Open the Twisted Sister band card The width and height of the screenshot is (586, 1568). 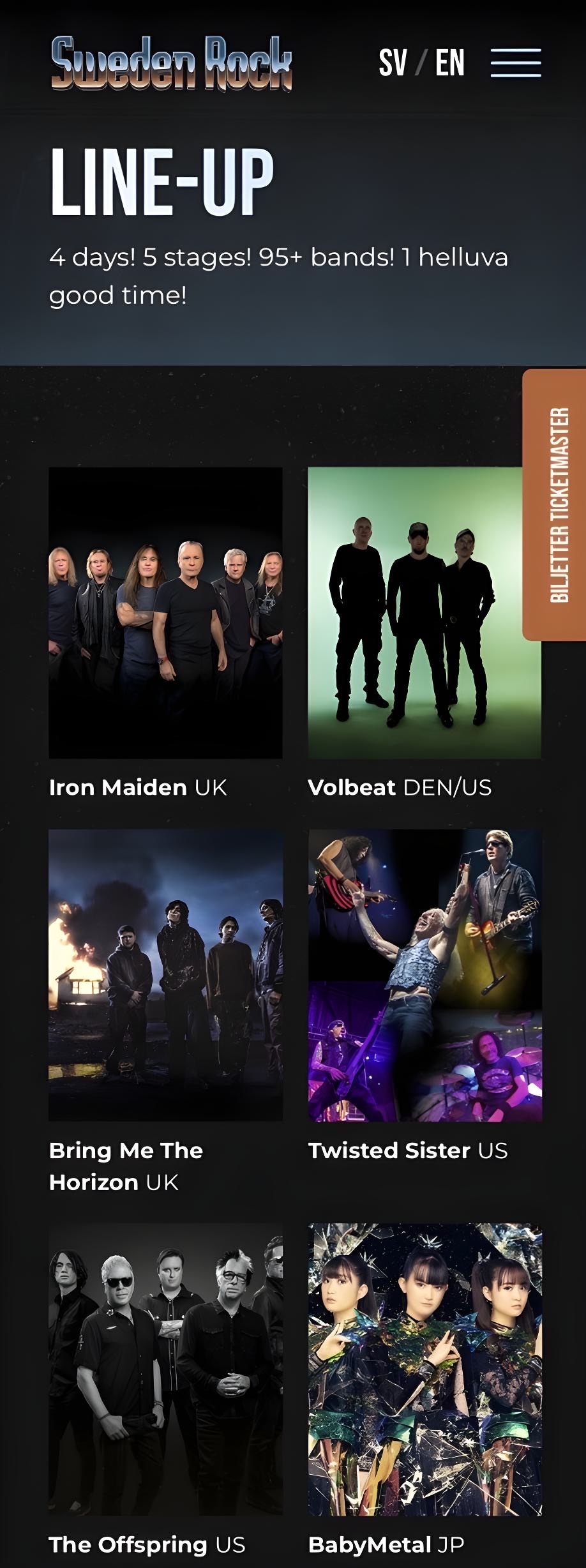tap(424, 975)
